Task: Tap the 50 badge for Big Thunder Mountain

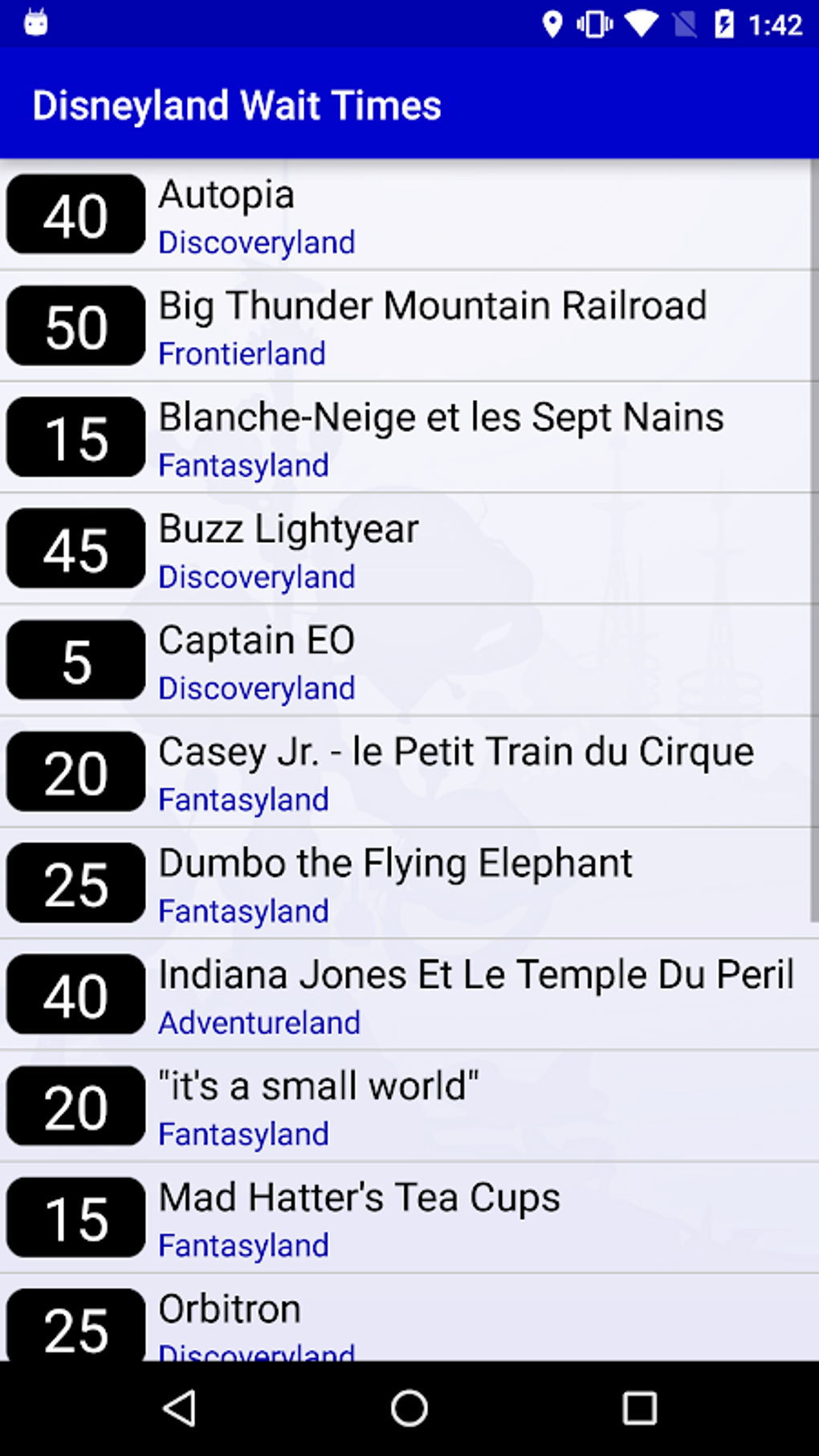Action: coord(75,325)
